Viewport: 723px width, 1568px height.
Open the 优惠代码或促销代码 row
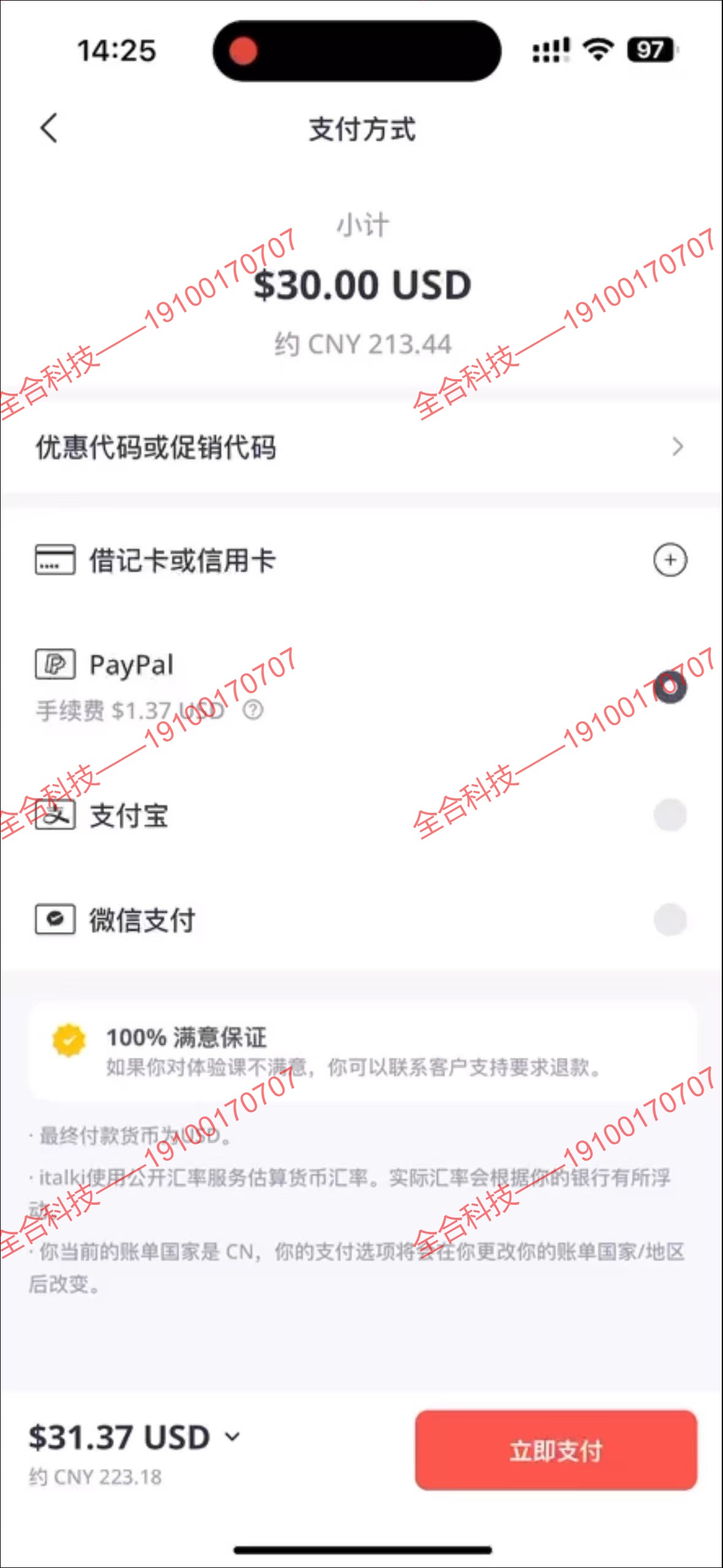coord(361,447)
